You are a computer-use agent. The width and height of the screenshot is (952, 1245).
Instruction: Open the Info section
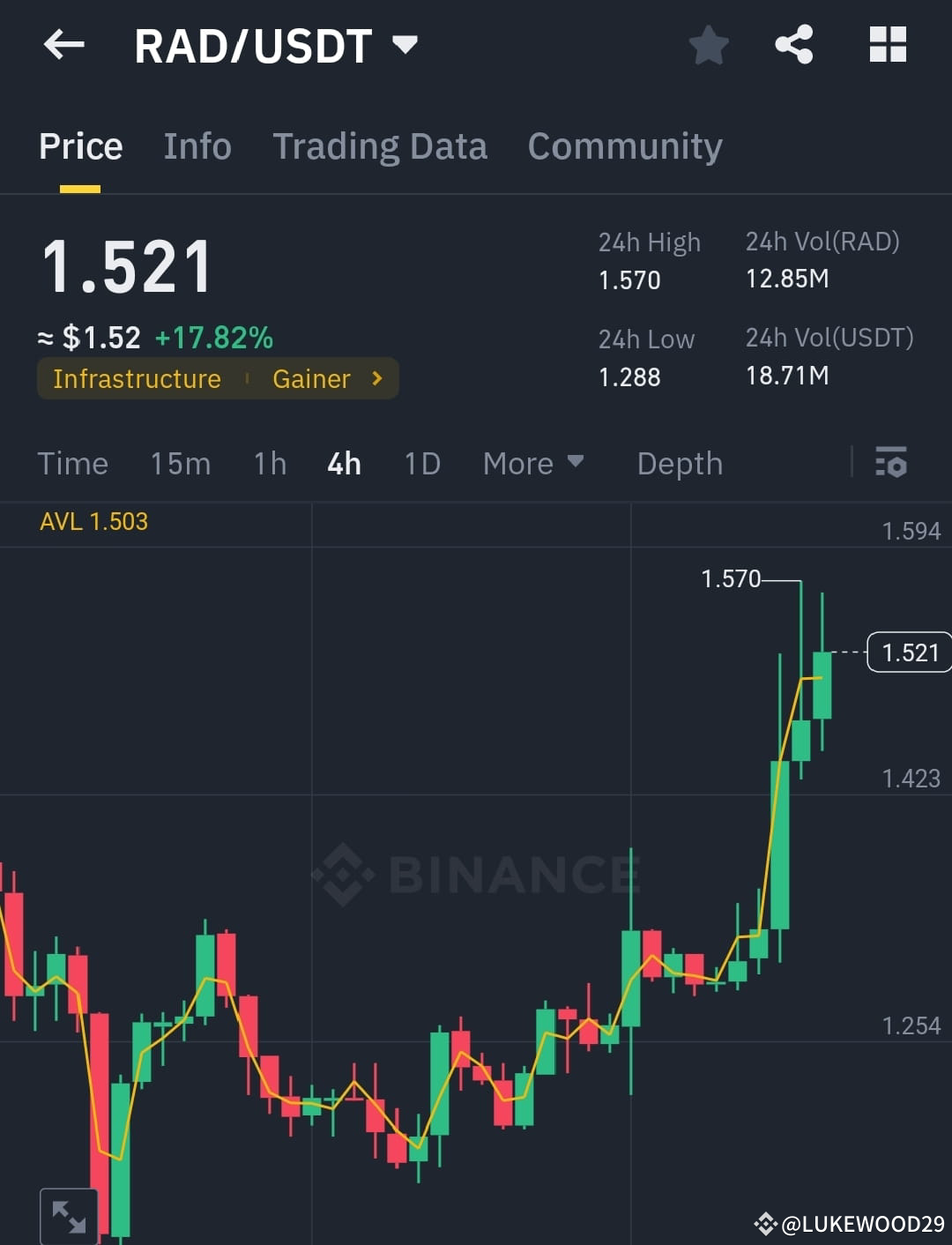(x=197, y=145)
